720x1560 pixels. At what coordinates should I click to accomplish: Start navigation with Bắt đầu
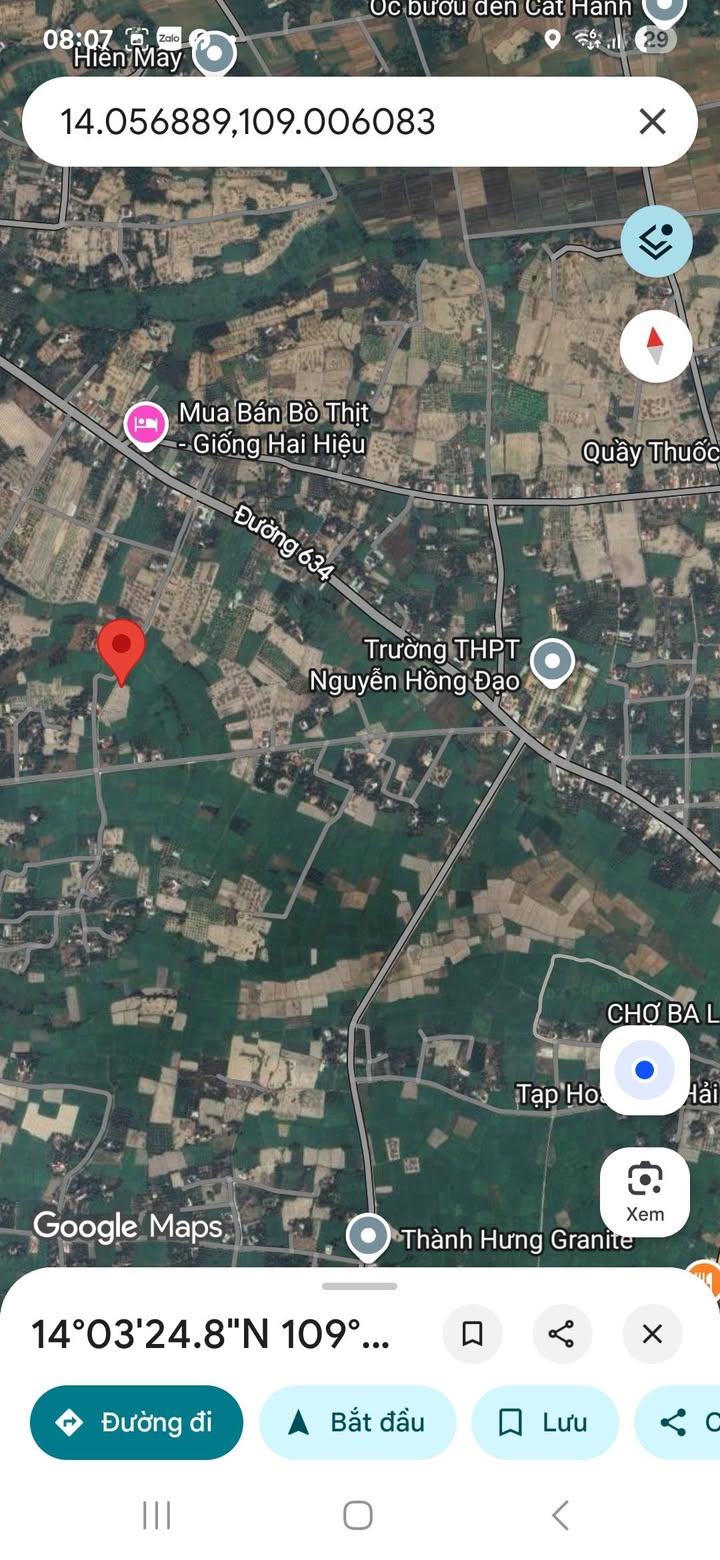tap(358, 1422)
